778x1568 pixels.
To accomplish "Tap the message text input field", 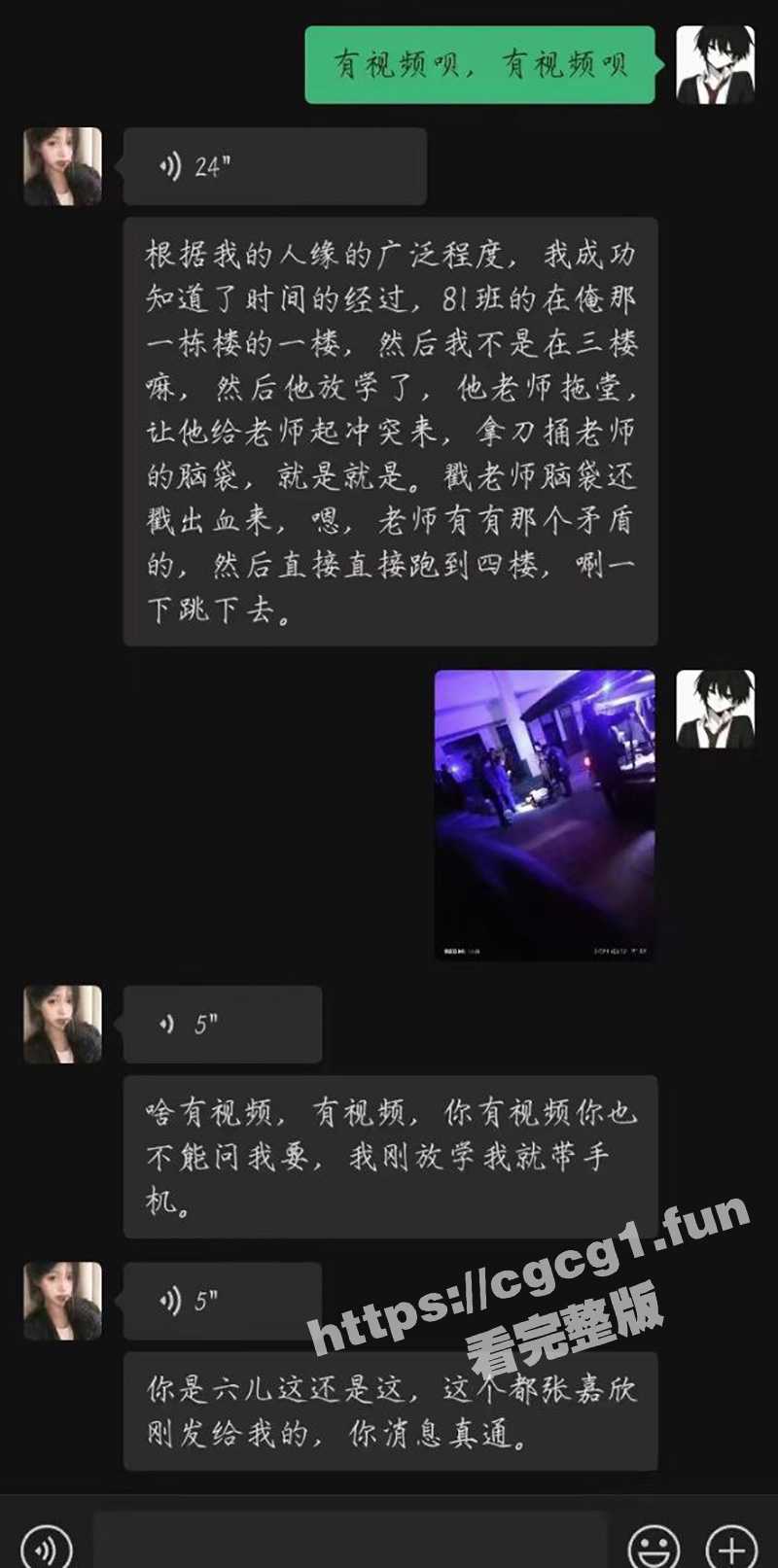I will pyautogui.click(x=350, y=1545).
